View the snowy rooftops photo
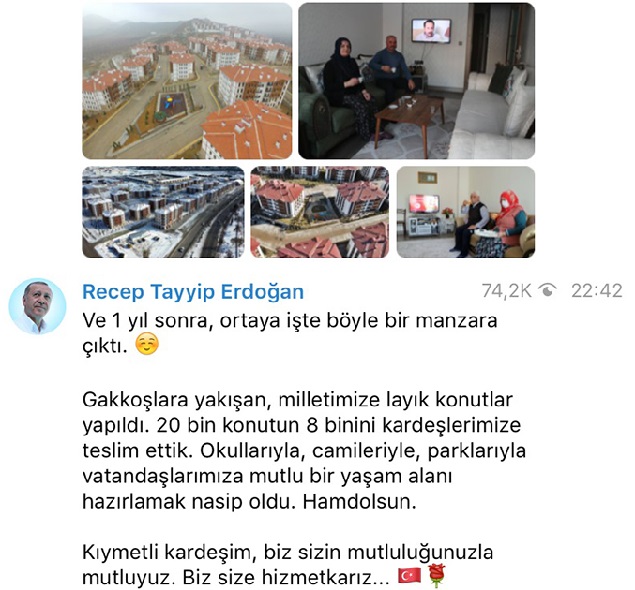 click(162, 212)
